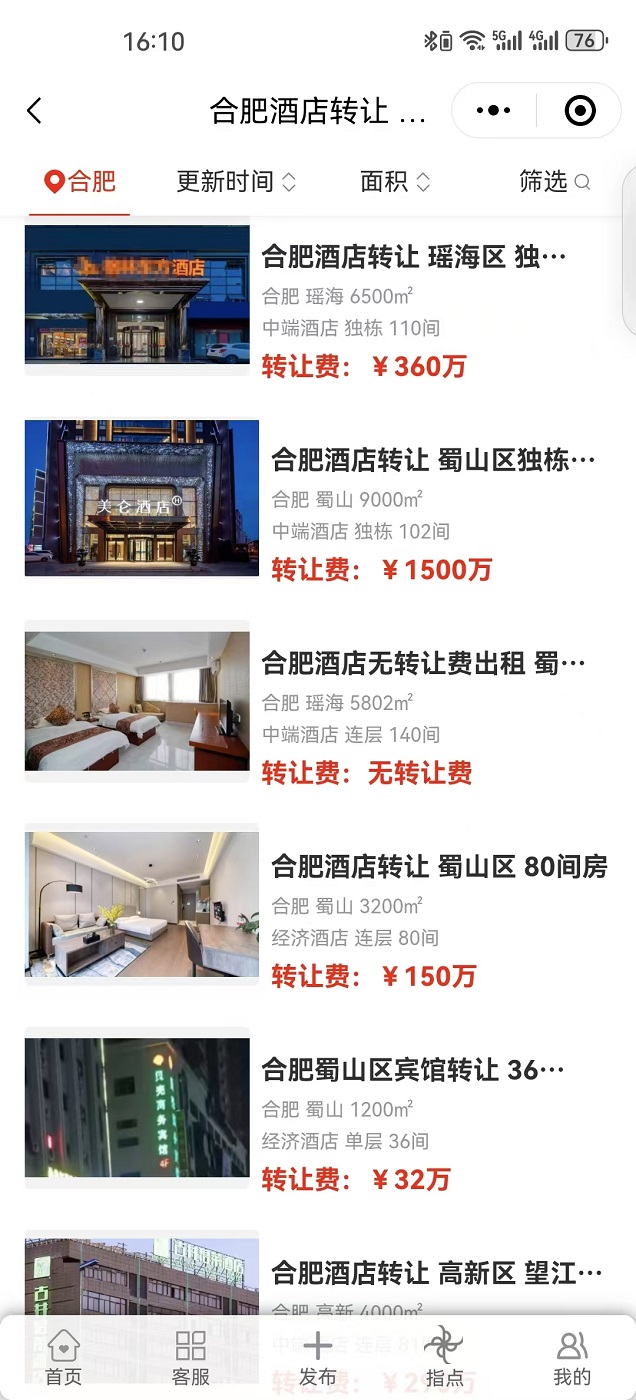Tap 发布 to post a listing
The image size is (636, 1400).
(317, 1357)
